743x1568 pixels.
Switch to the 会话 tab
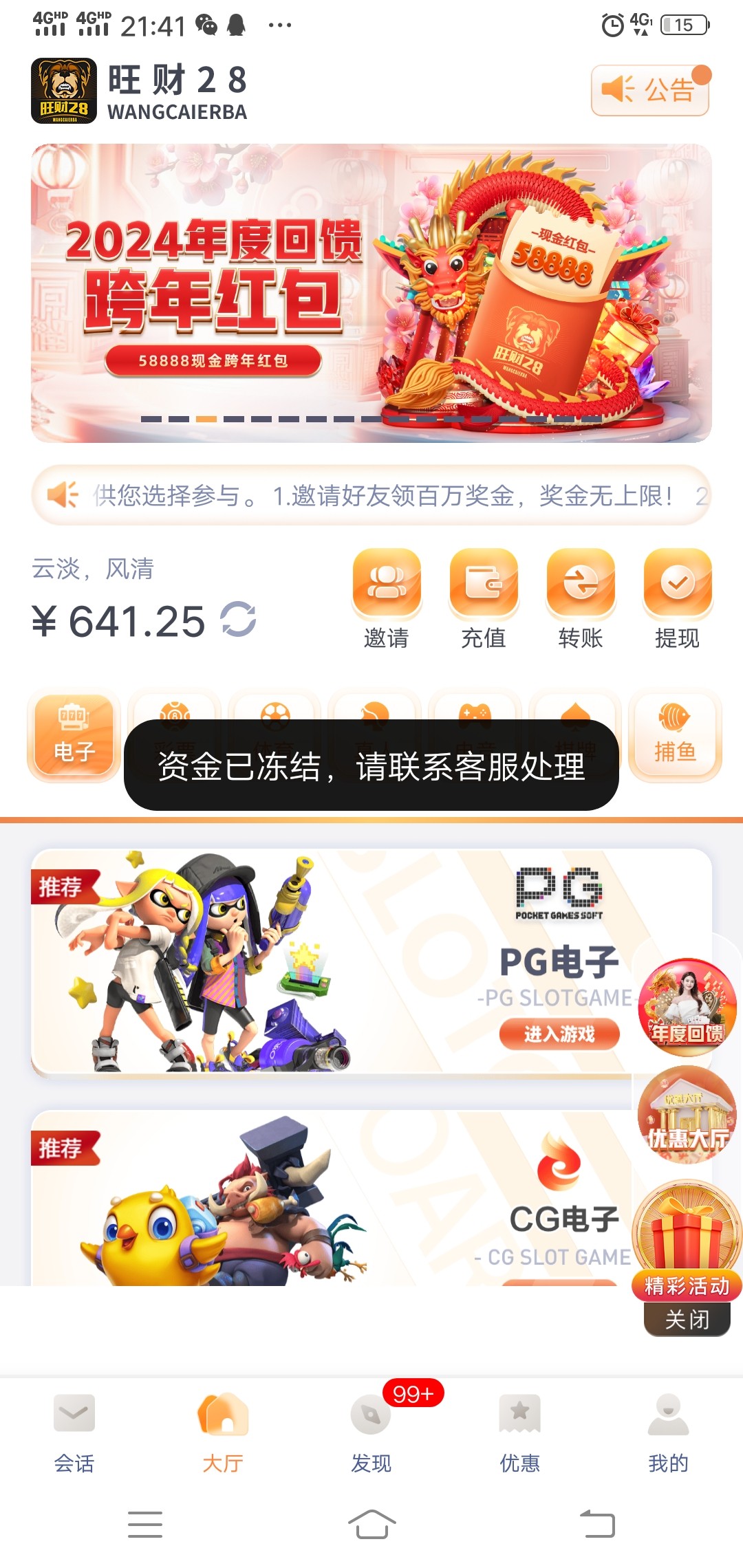[x=74, y=1434]
